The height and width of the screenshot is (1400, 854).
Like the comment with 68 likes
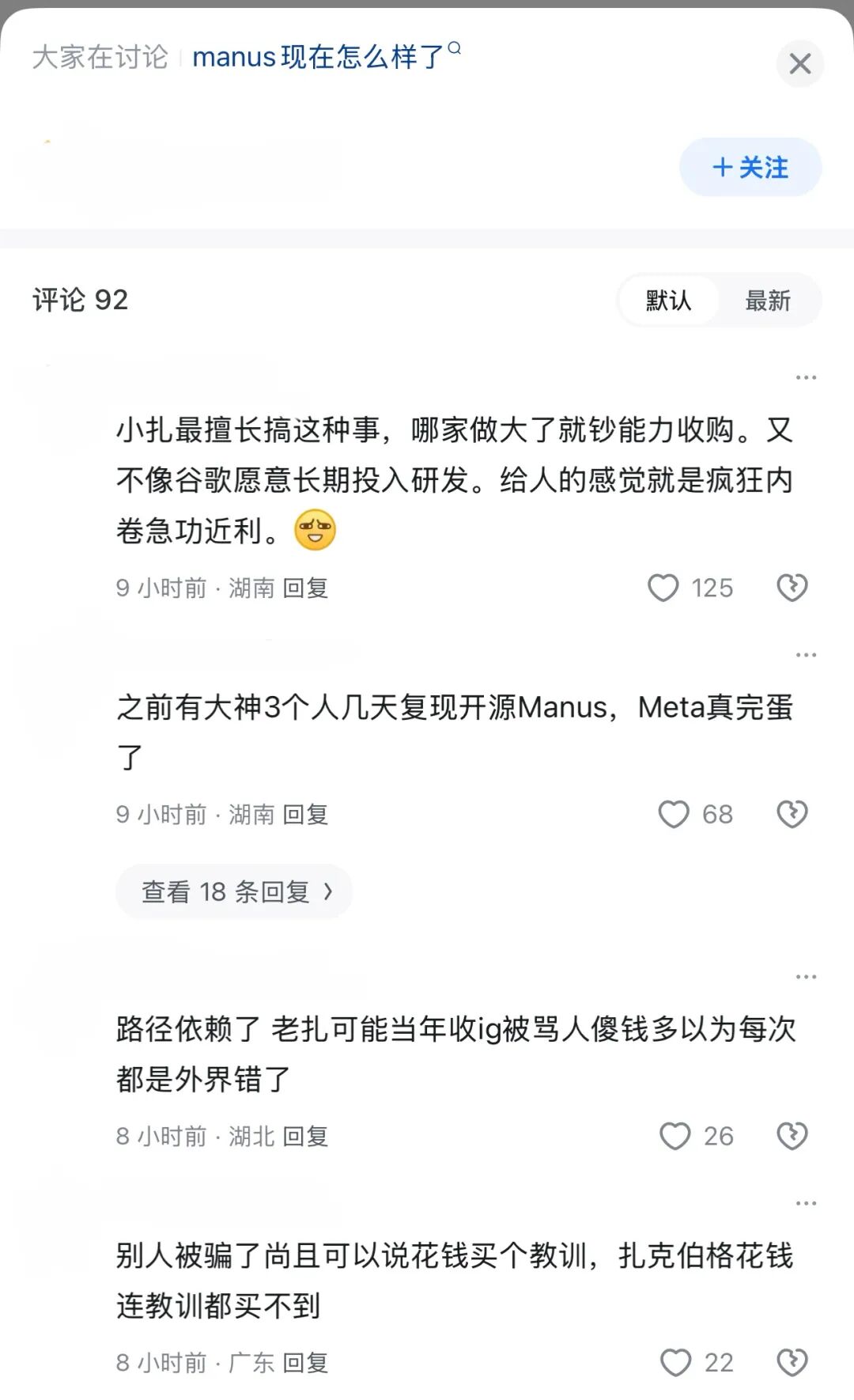[675, 815]
